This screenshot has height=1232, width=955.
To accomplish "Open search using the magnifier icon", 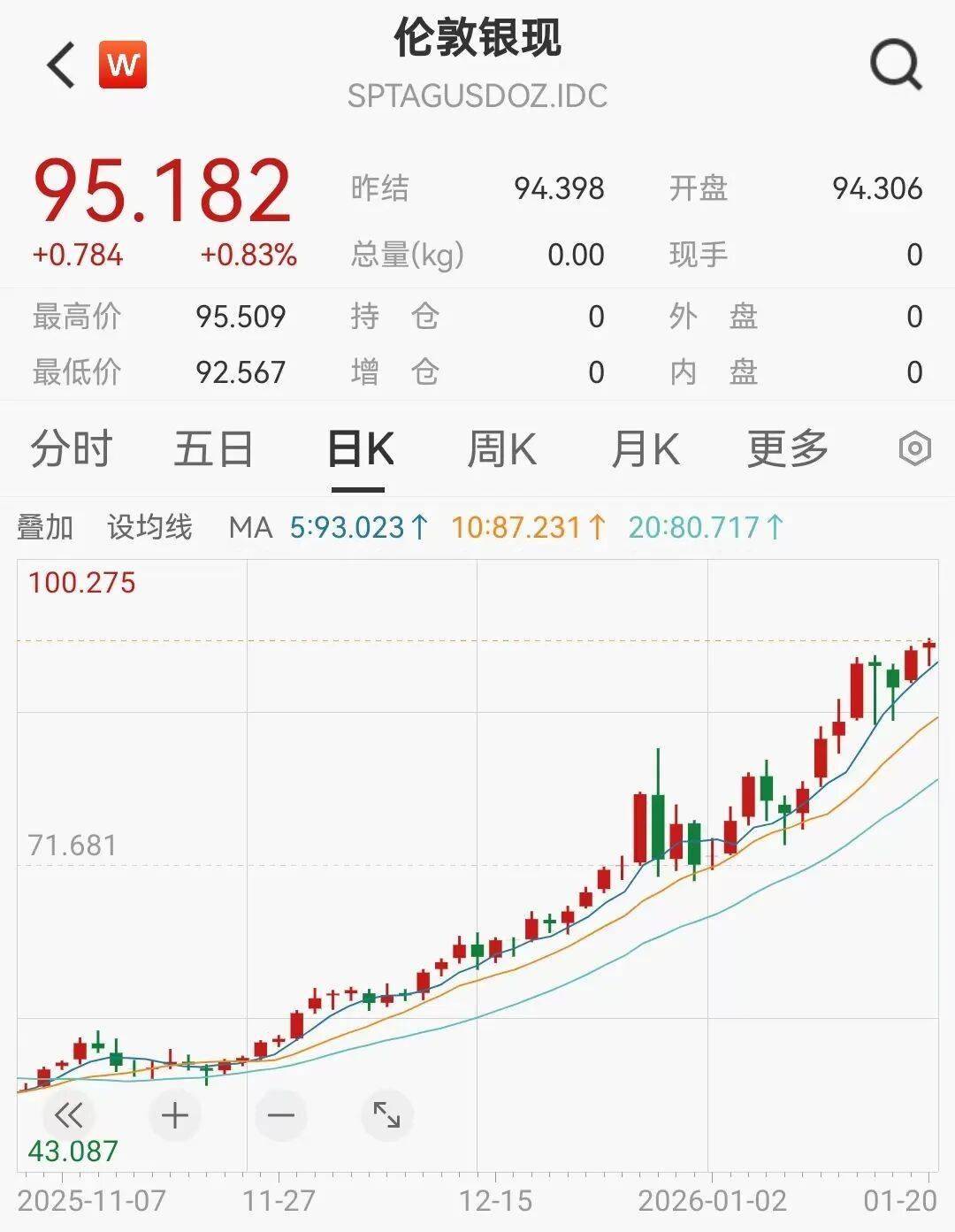I will [x=897, y=64].
